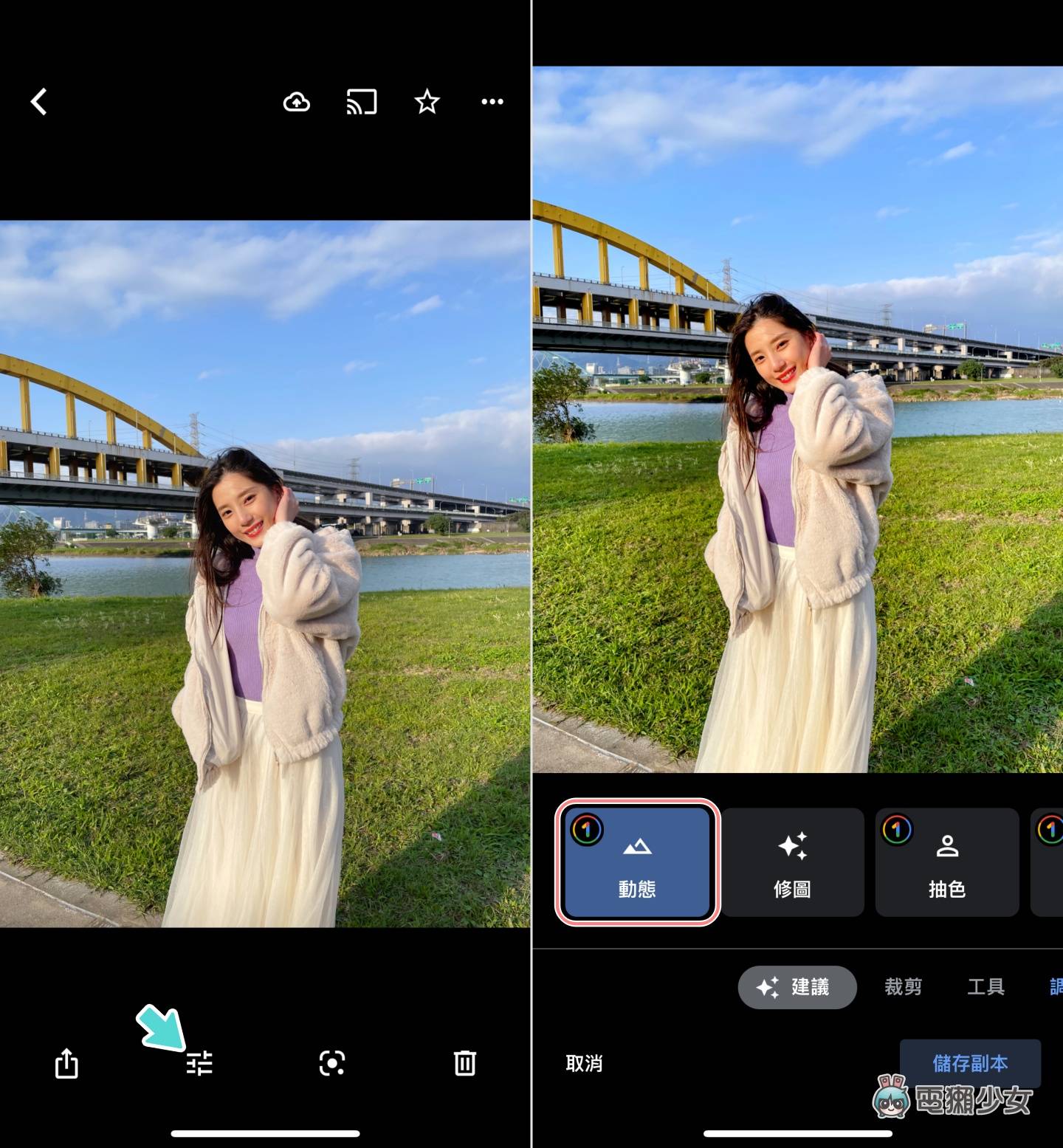This screenshot has width=1063, height=1148.
Task: Switch to the 建議 tab
Action: pos(797,987)
